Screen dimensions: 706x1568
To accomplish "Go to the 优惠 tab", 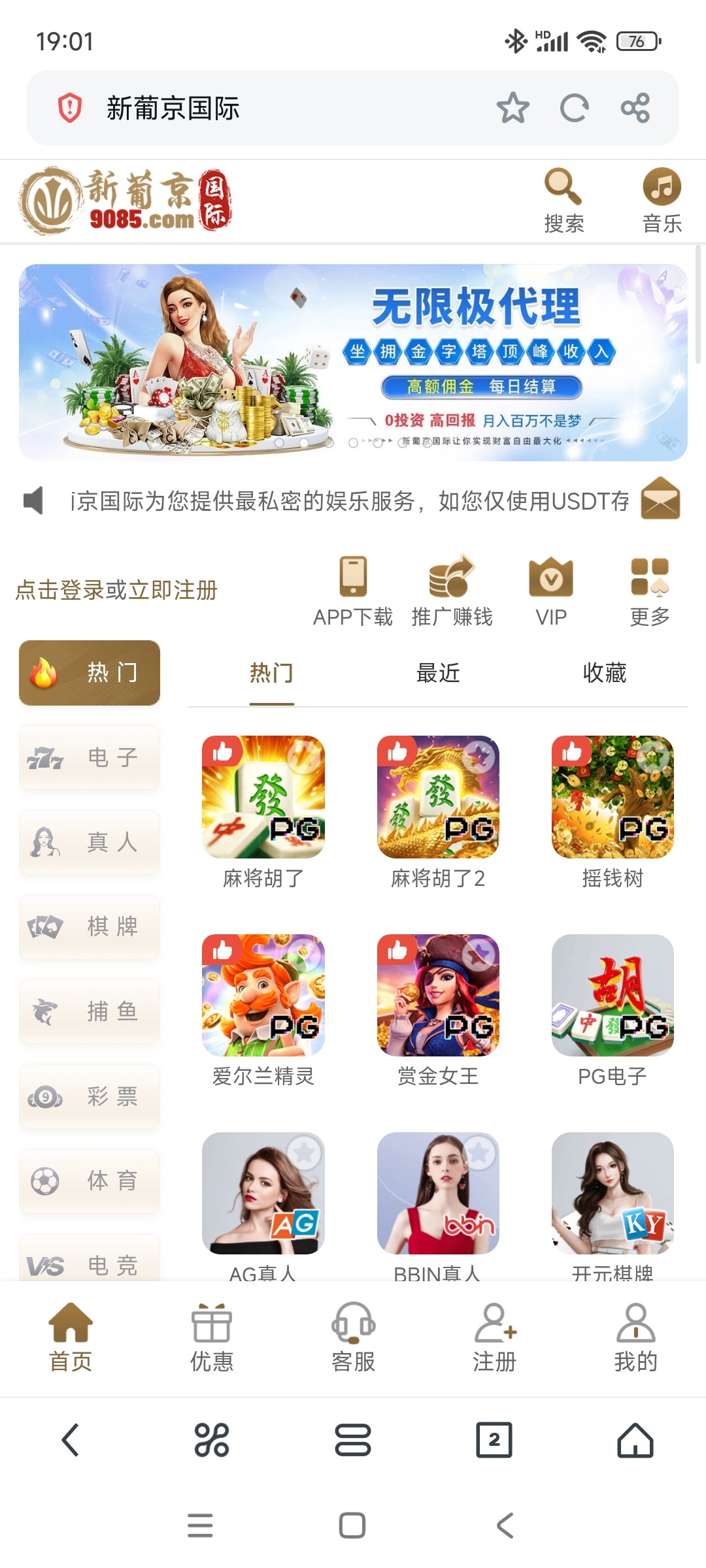I will [211, 1337].
